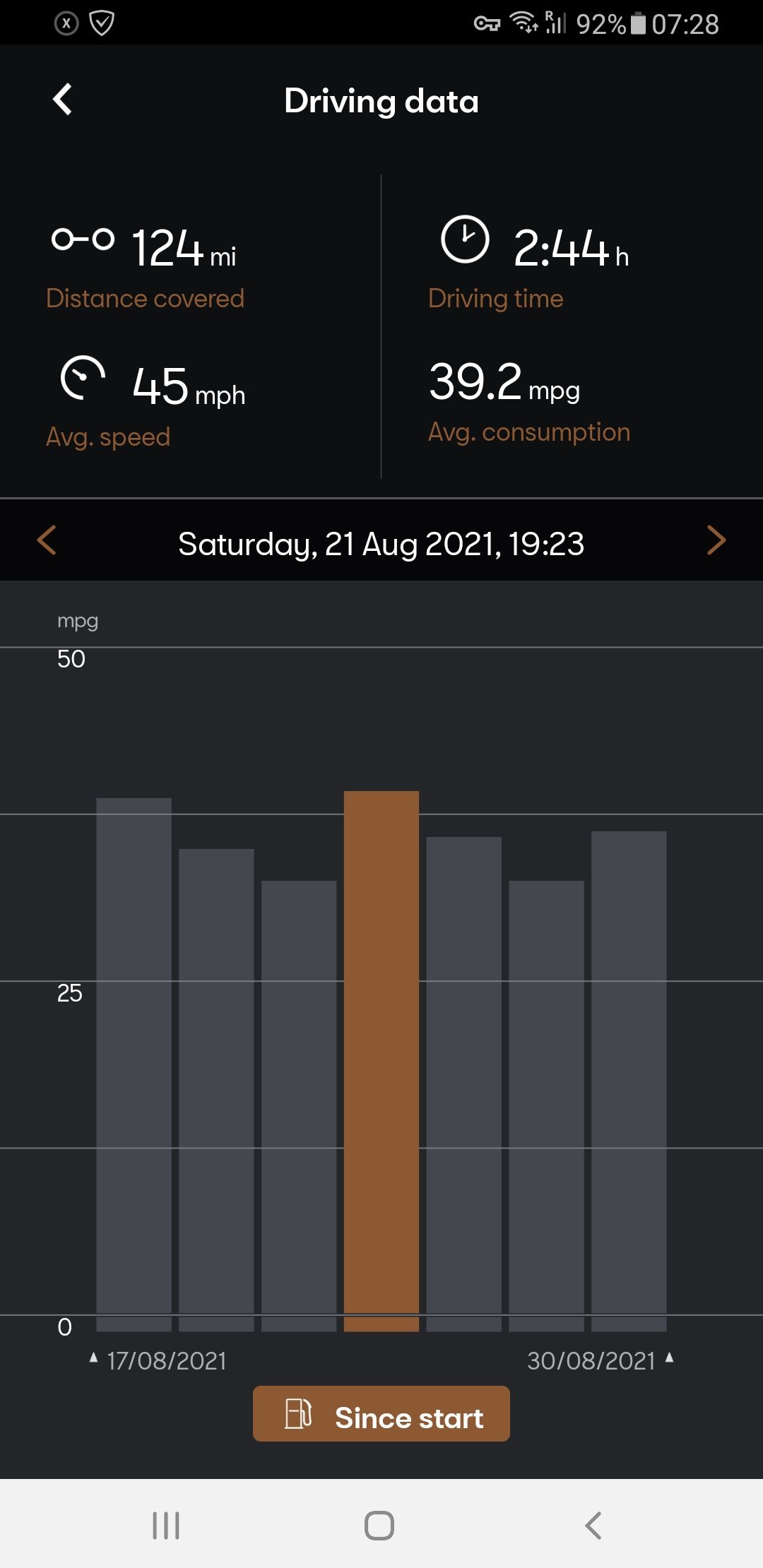This screenshot has height=1568, width=763.
Task: Open recent apps from navigation bar
Action: [x=166, y=1526]
